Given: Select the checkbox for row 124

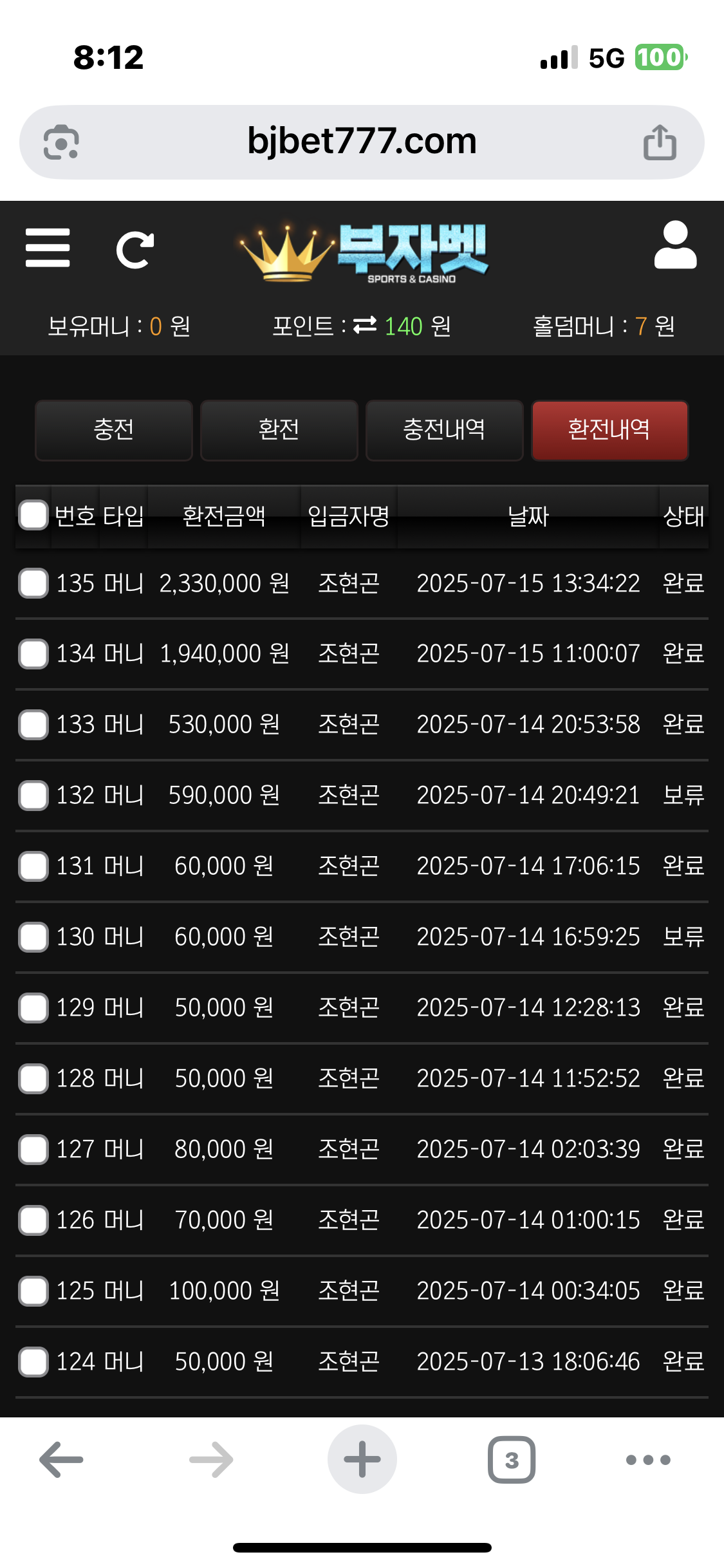Looking at the screenshot, I should click(x=33, y=1362).
